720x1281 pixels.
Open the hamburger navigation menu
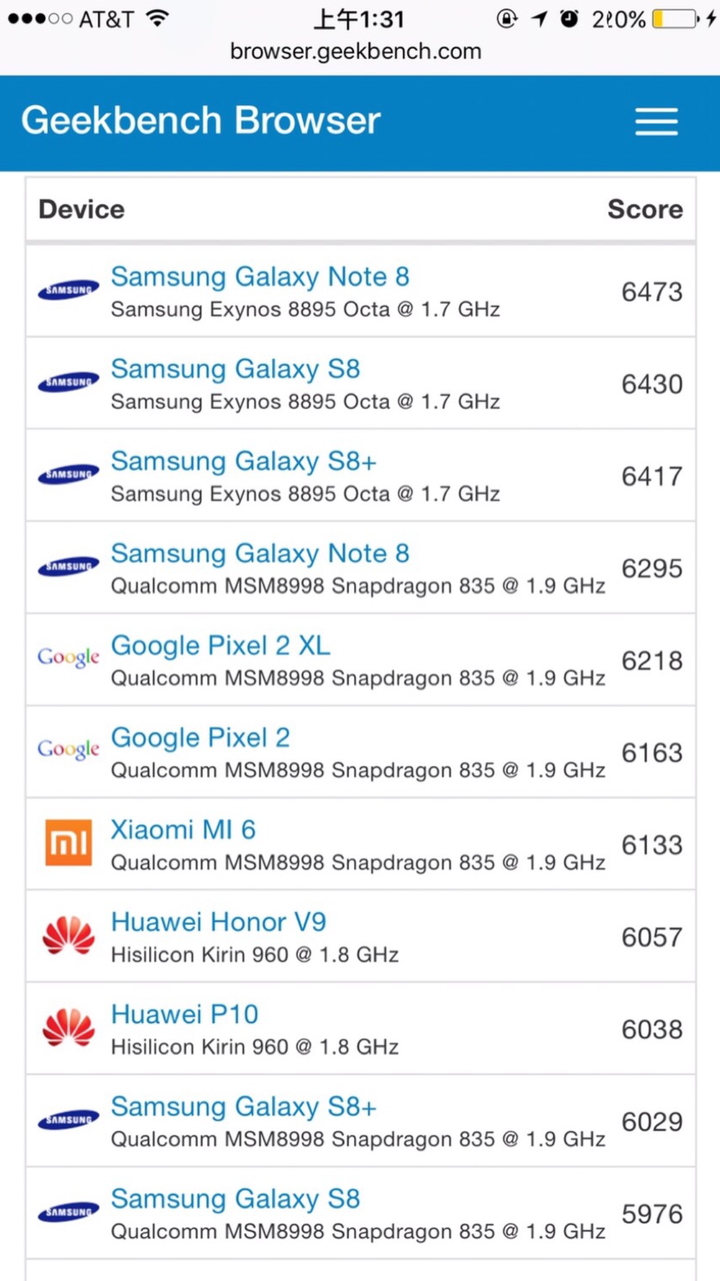pyautogui.click(x=657, y=121)
